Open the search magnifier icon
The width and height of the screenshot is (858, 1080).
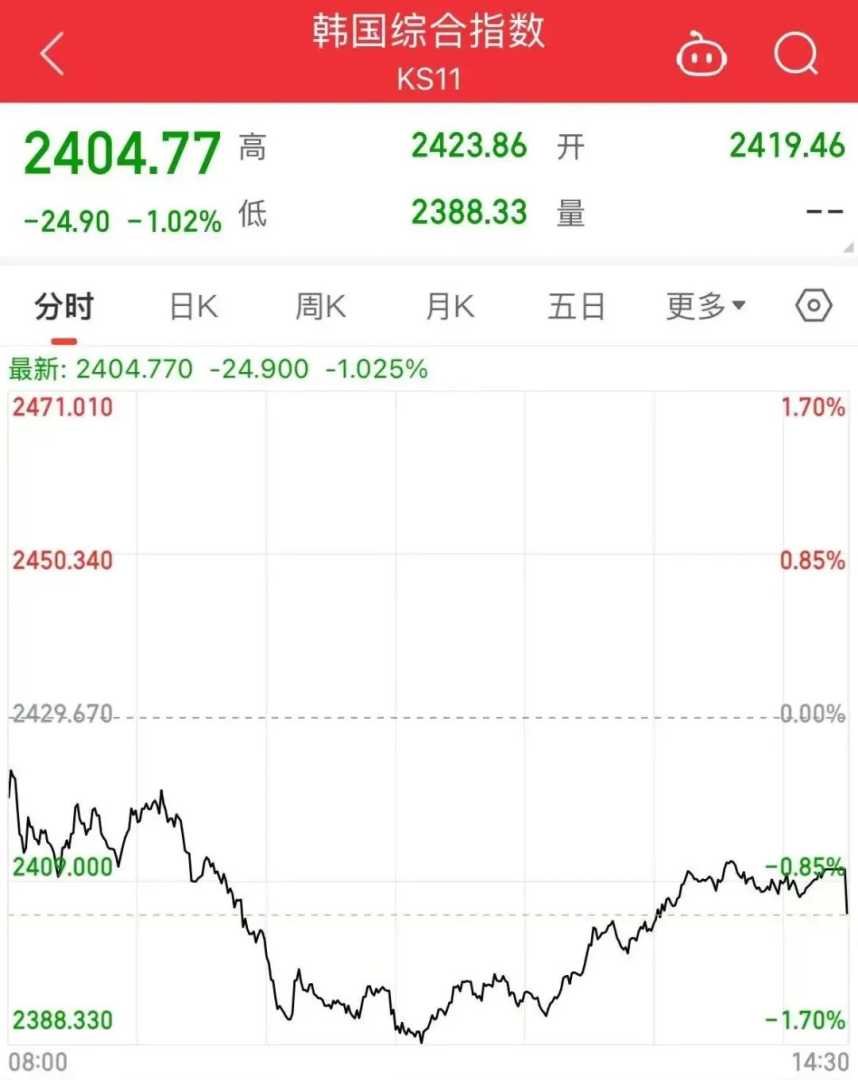(x=796, y=53)
